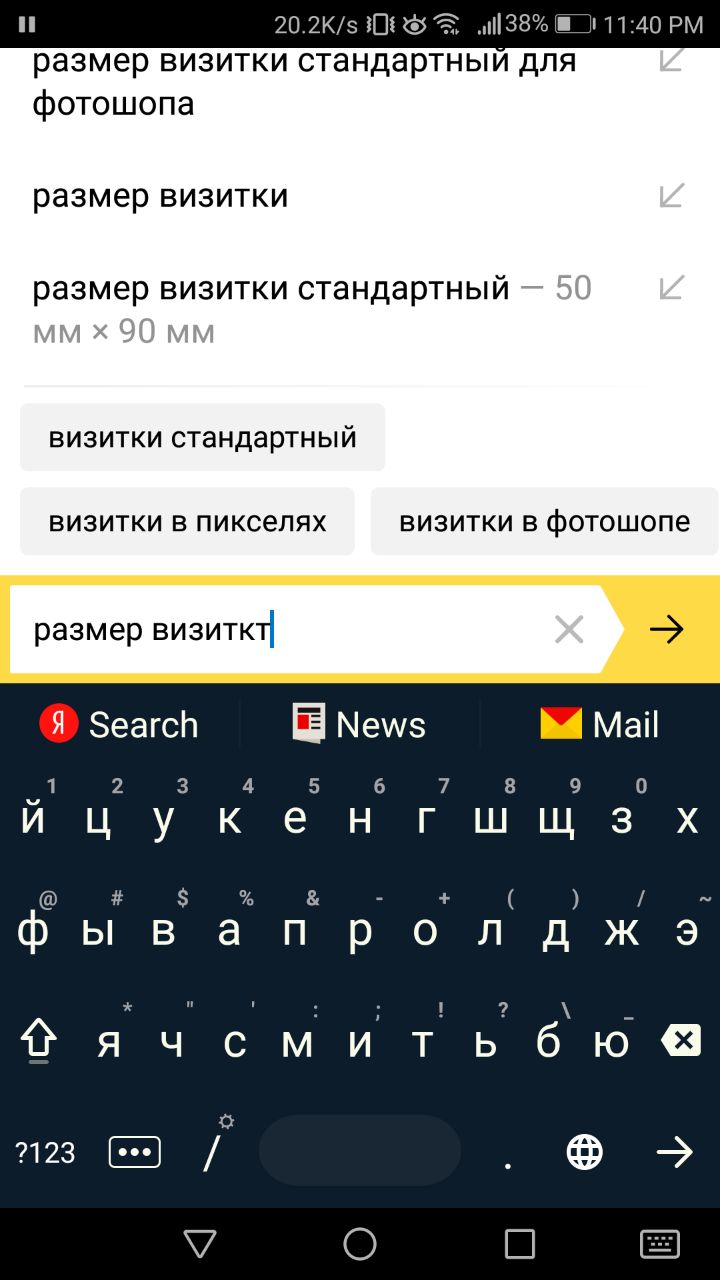This screenshot has width=720, height=1280.
Task: Switch to the ?123 symbols keyboard
Action: click(x=45, y=1152)
